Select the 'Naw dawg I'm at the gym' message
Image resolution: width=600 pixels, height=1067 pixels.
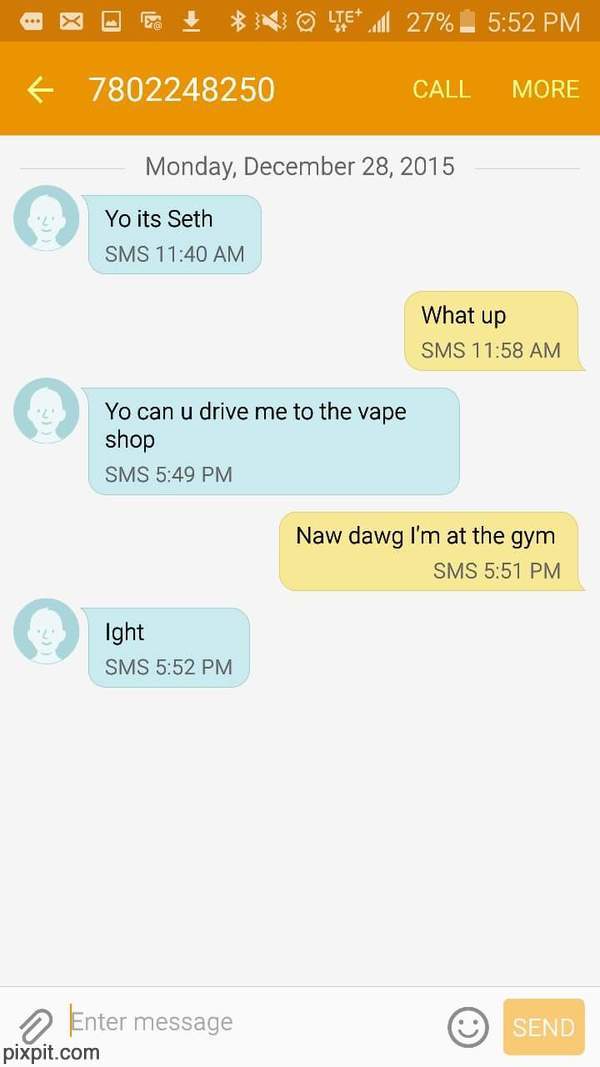pyautogui.click(x=428, y=551)
